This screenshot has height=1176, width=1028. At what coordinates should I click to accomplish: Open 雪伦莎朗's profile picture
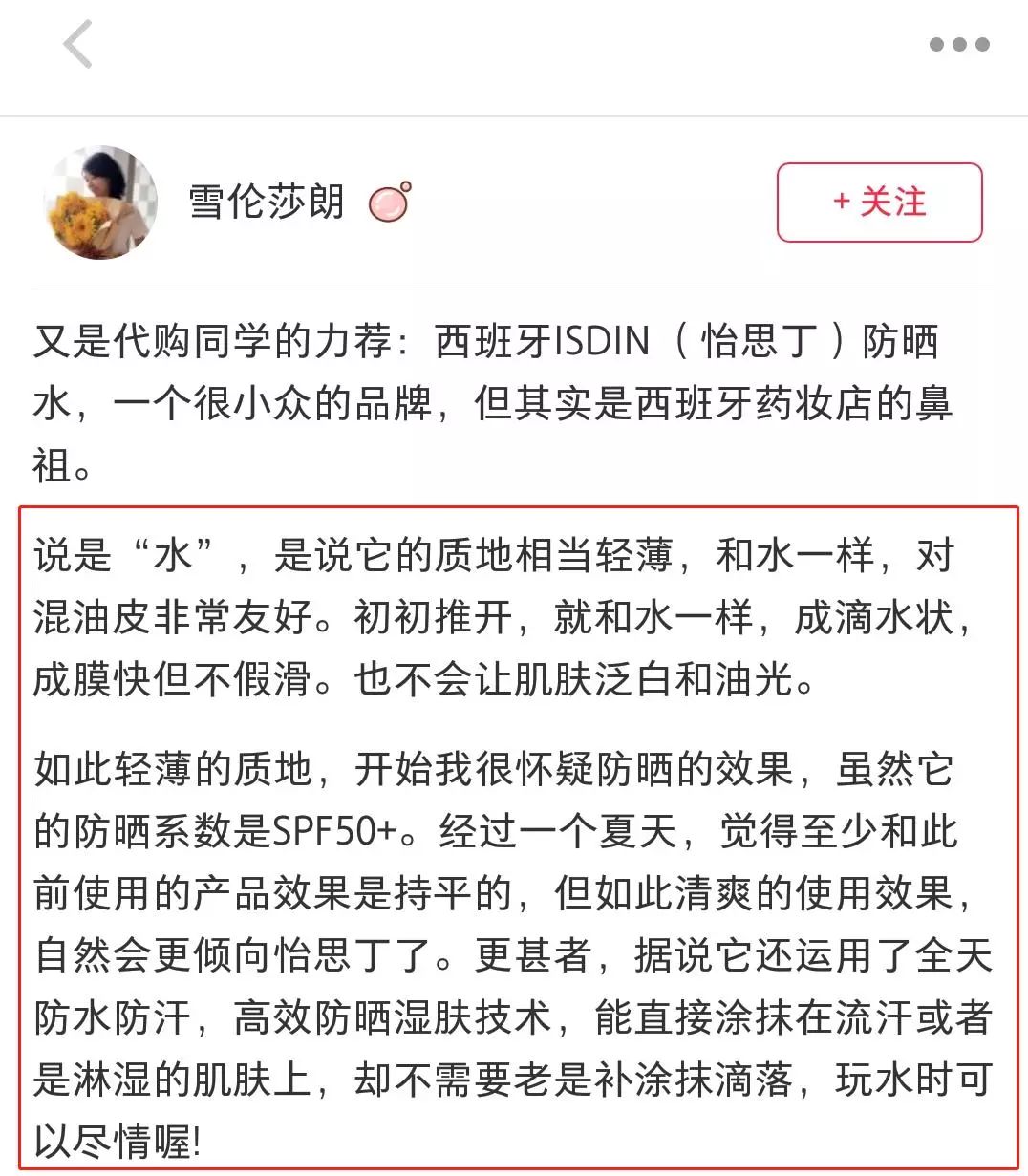pos(100,203)
